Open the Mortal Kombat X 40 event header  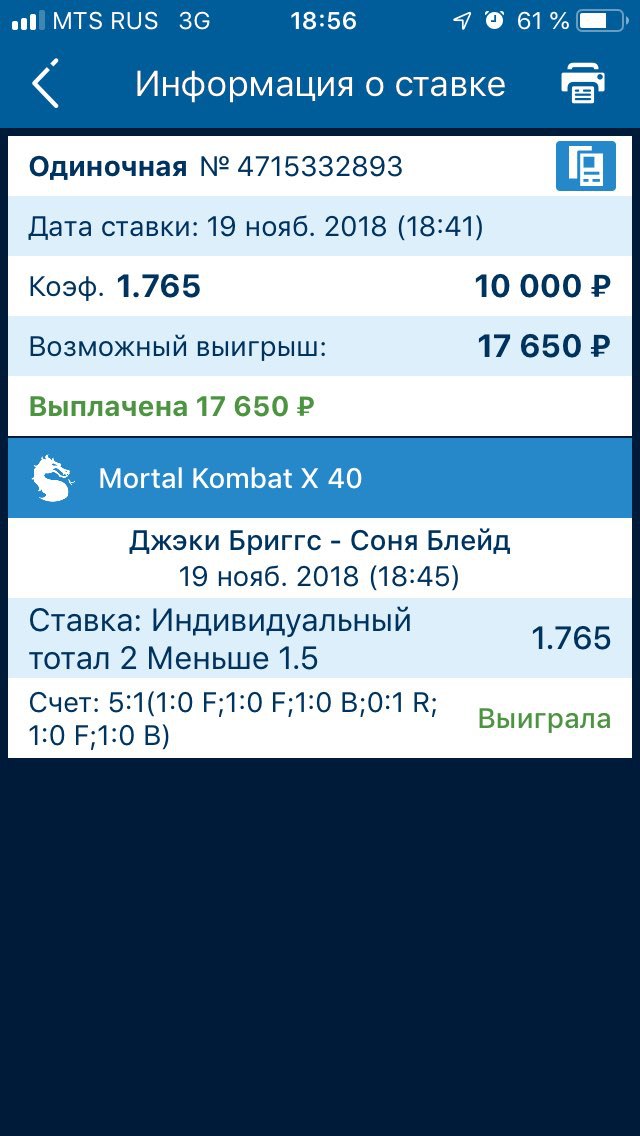coord(320,478)
